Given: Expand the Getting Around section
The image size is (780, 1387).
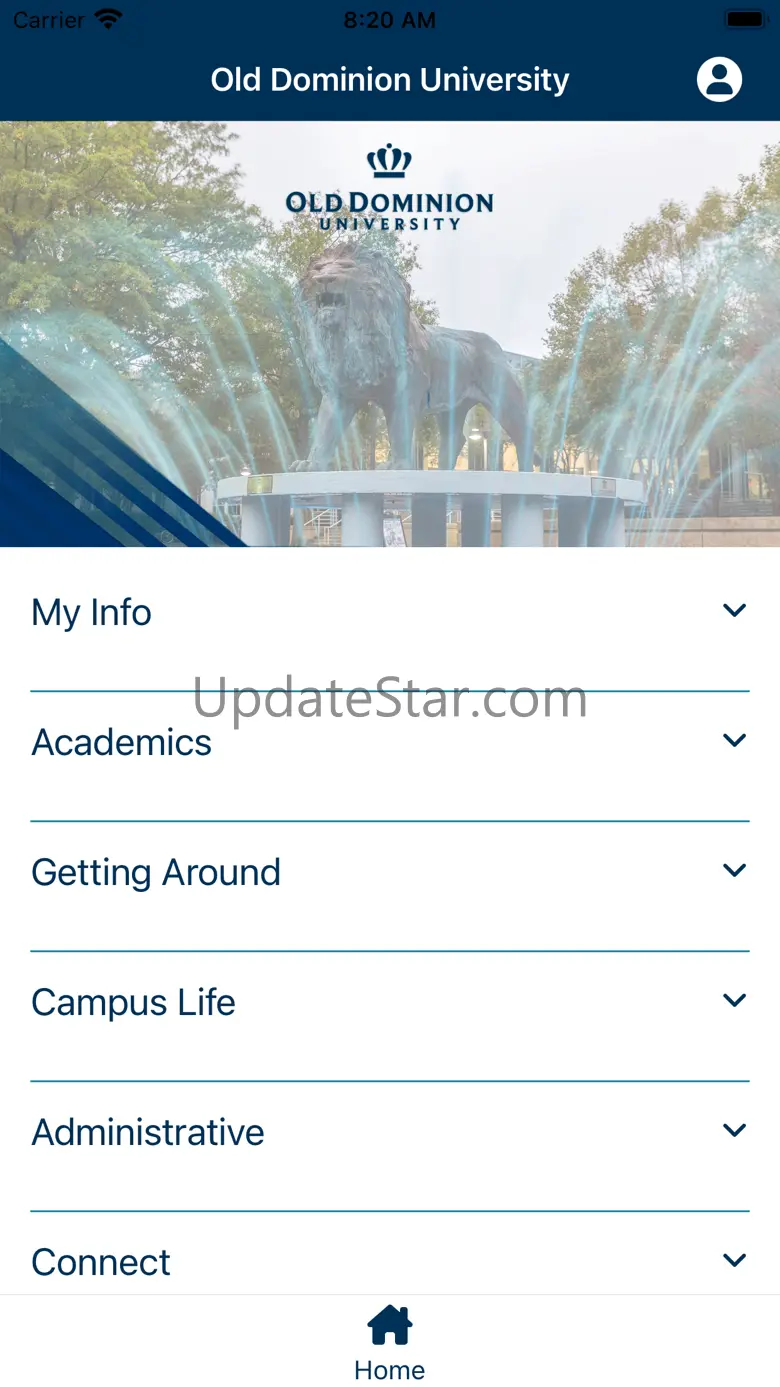Looking at the screenshot, I should (734, 871).
